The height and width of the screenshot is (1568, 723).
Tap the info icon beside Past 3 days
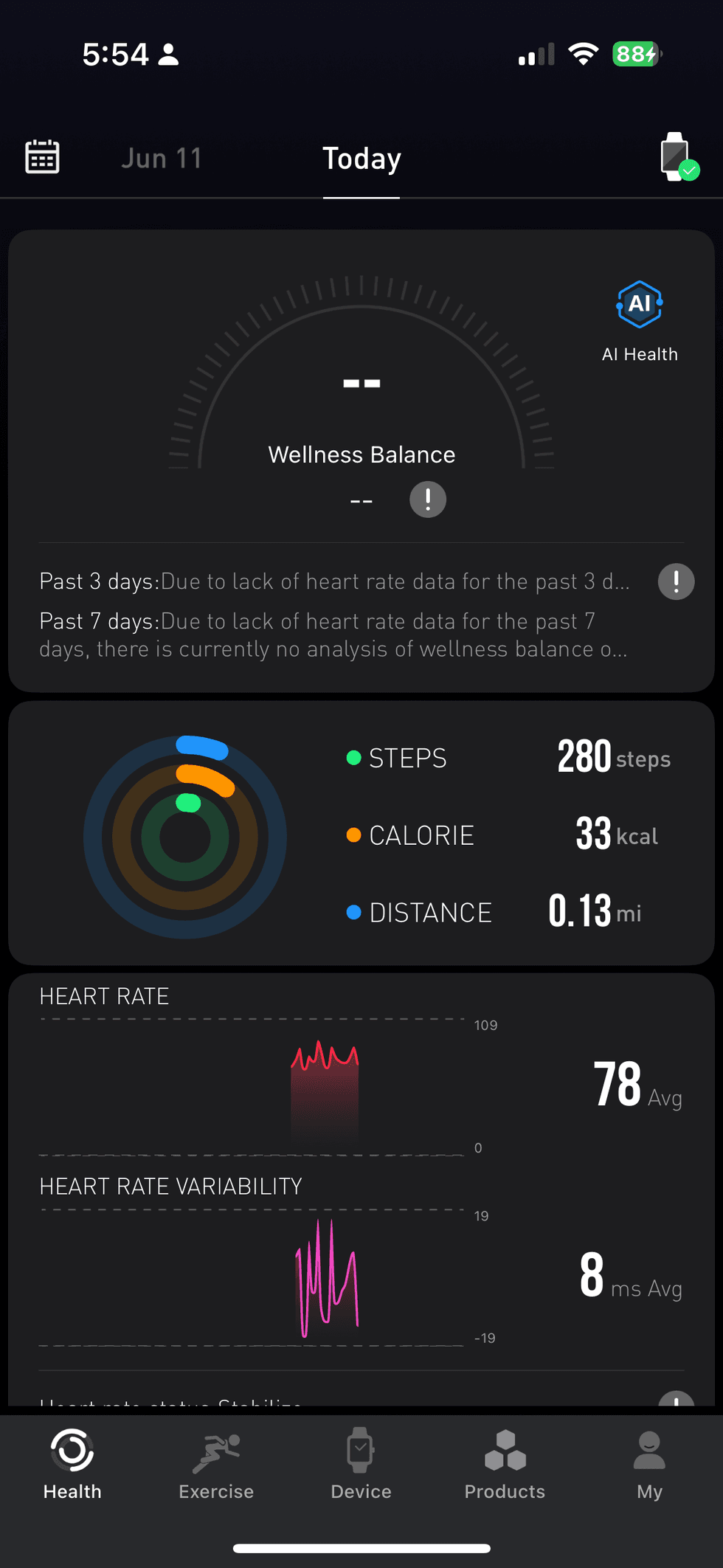tap(675, 581)
